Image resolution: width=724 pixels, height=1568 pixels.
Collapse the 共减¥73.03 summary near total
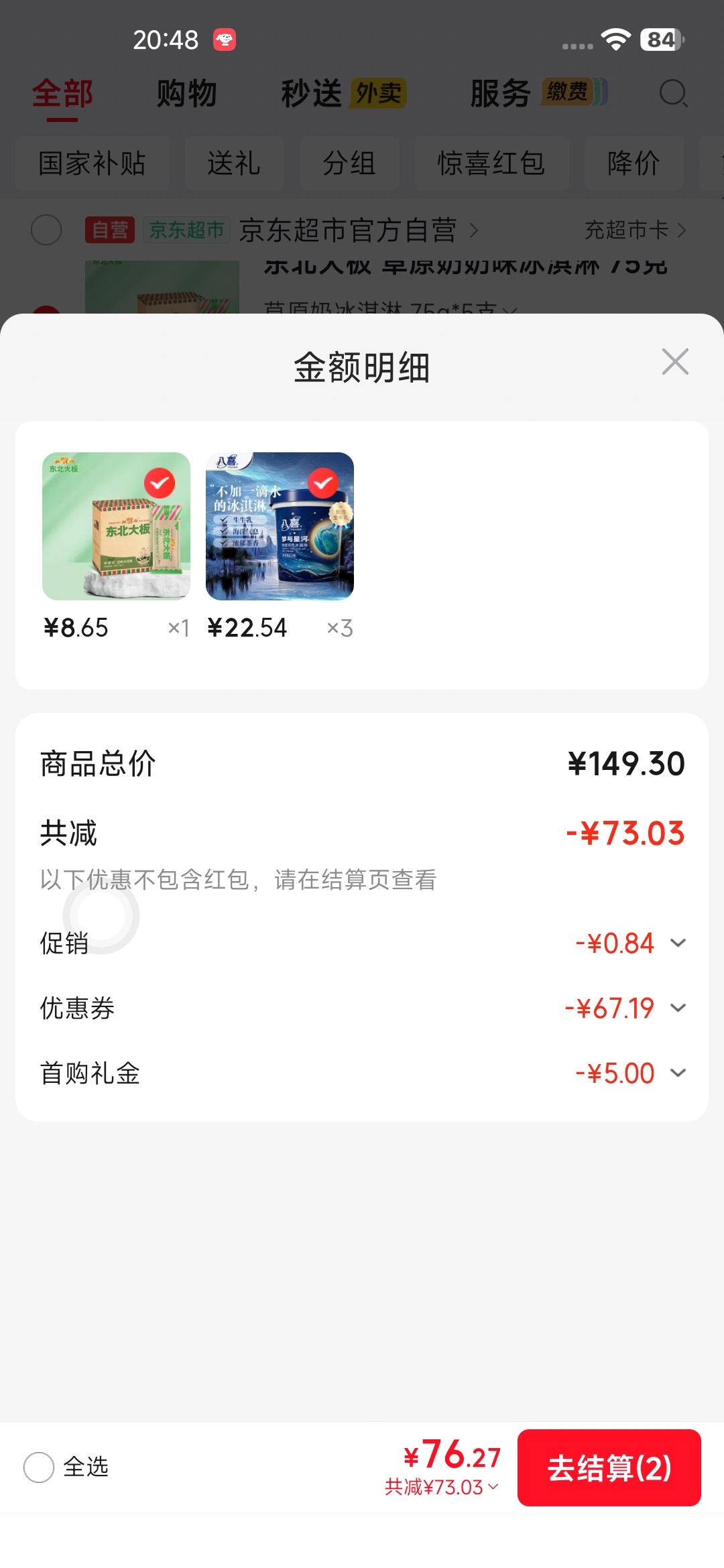click(x=442, y=1488)
